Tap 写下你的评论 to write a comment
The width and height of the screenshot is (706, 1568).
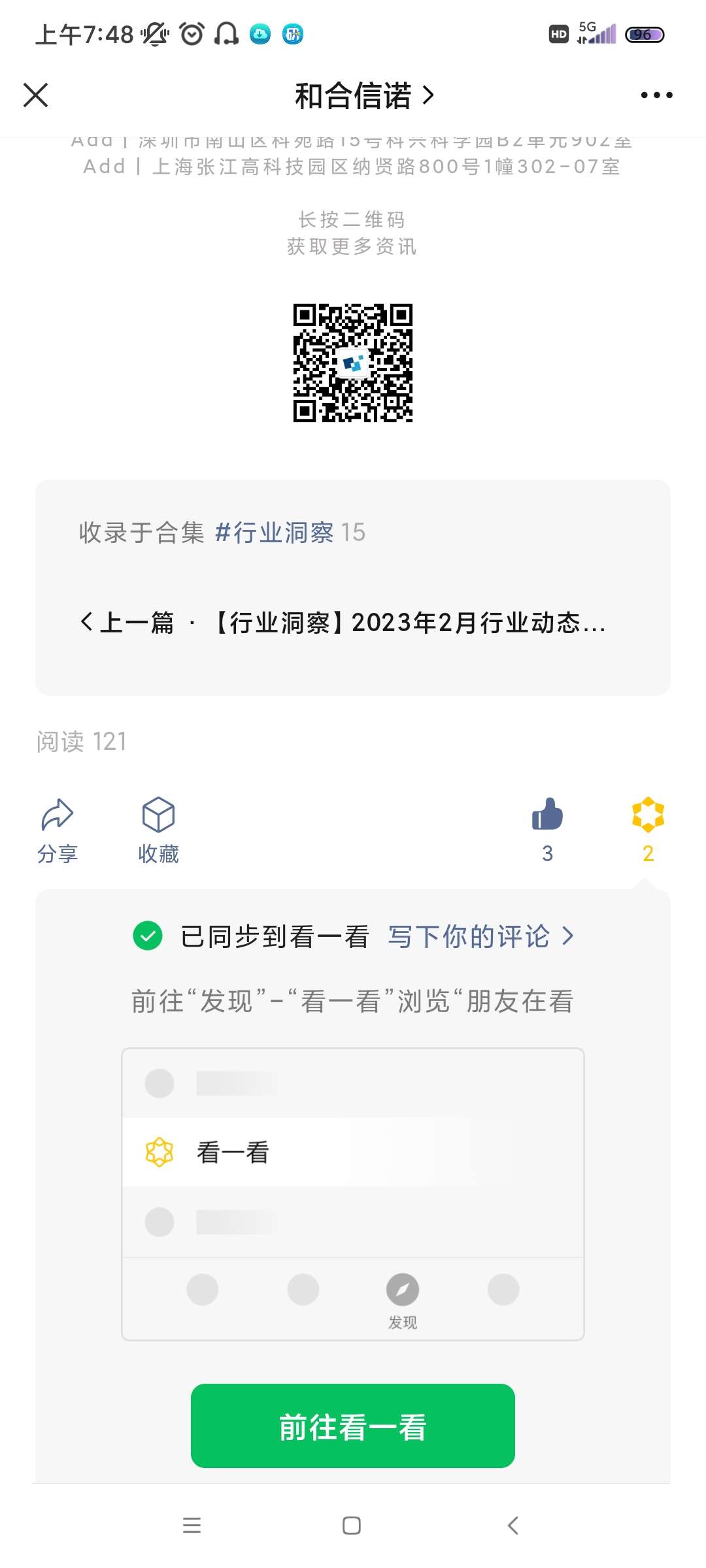click(x=480, y=936)
